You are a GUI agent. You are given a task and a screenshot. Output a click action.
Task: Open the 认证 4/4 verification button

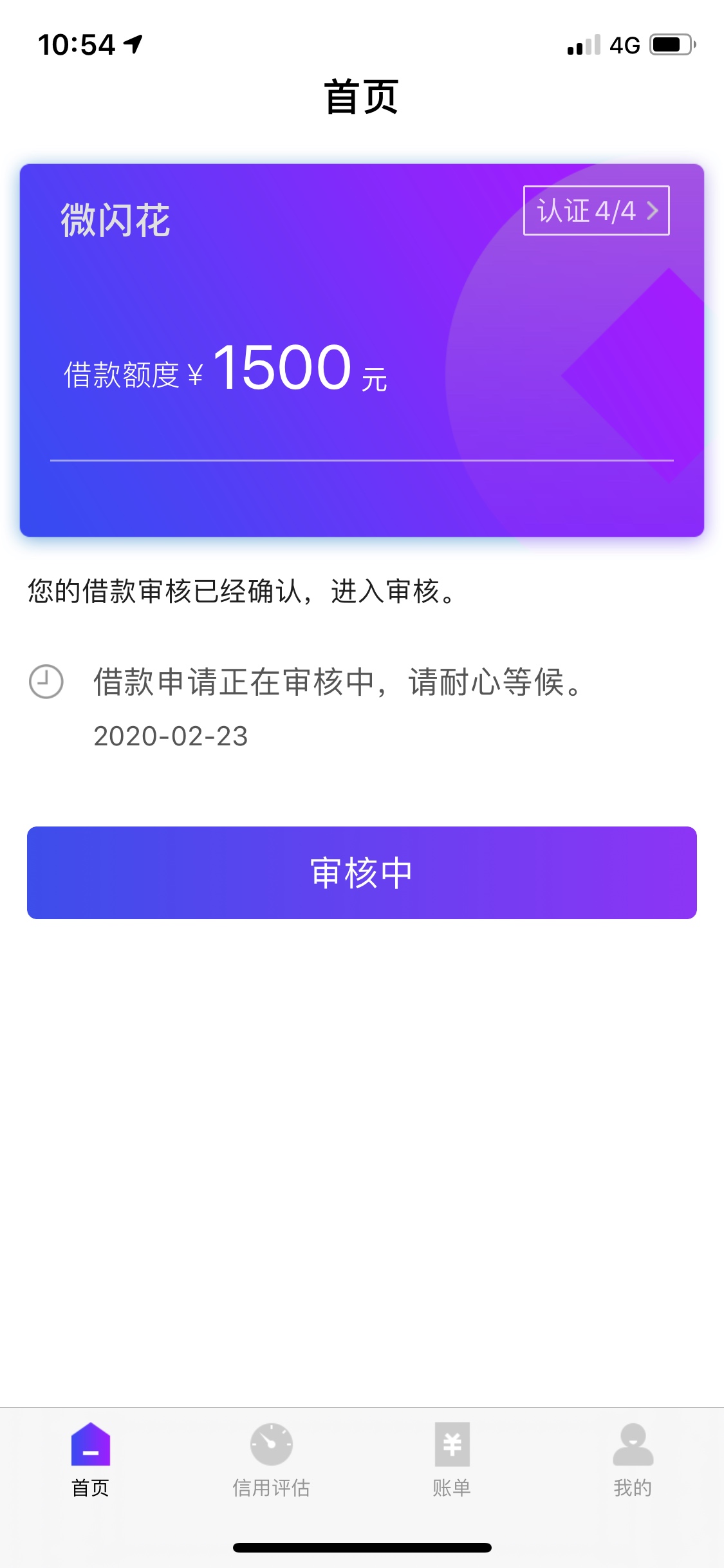(x=596, y=210)
